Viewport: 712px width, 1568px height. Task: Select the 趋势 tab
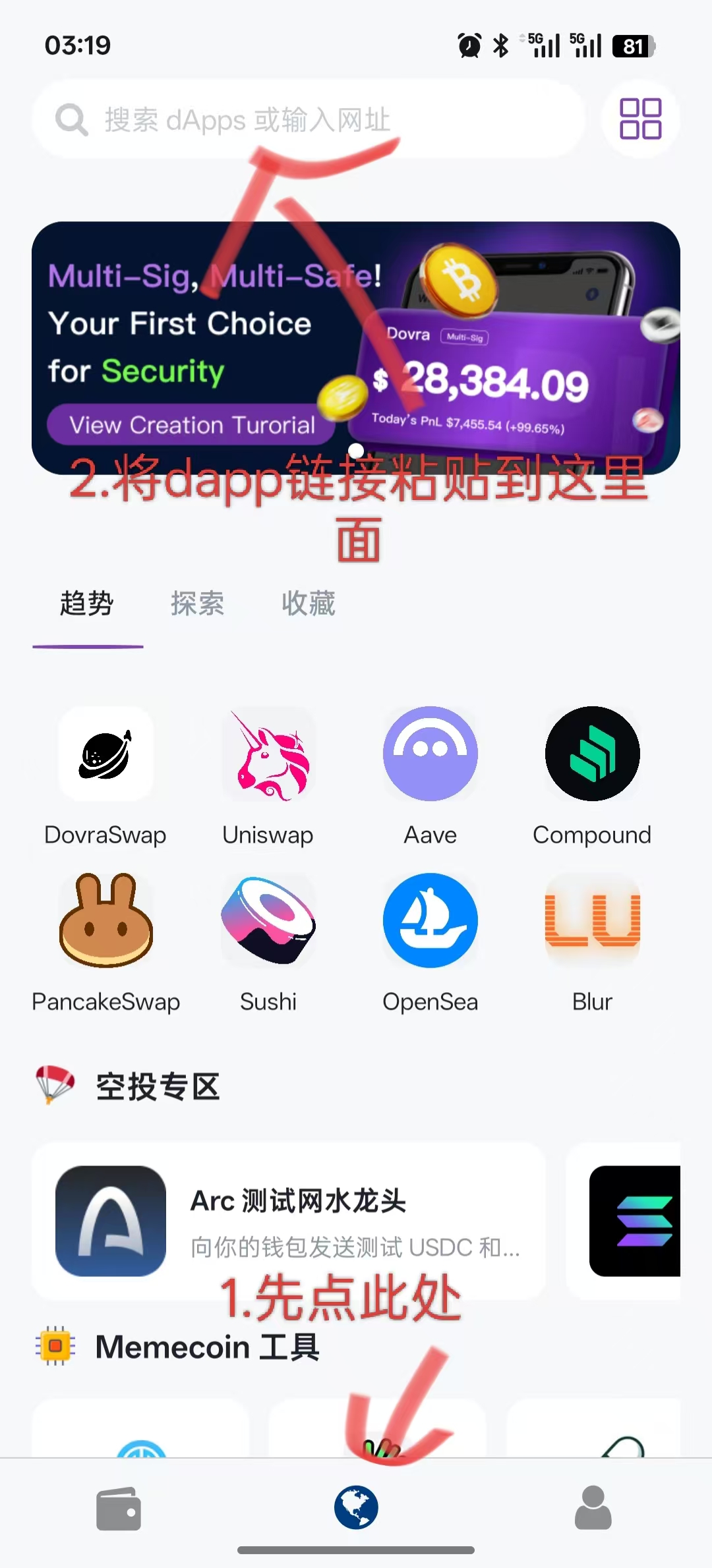[x=87, y=603]
